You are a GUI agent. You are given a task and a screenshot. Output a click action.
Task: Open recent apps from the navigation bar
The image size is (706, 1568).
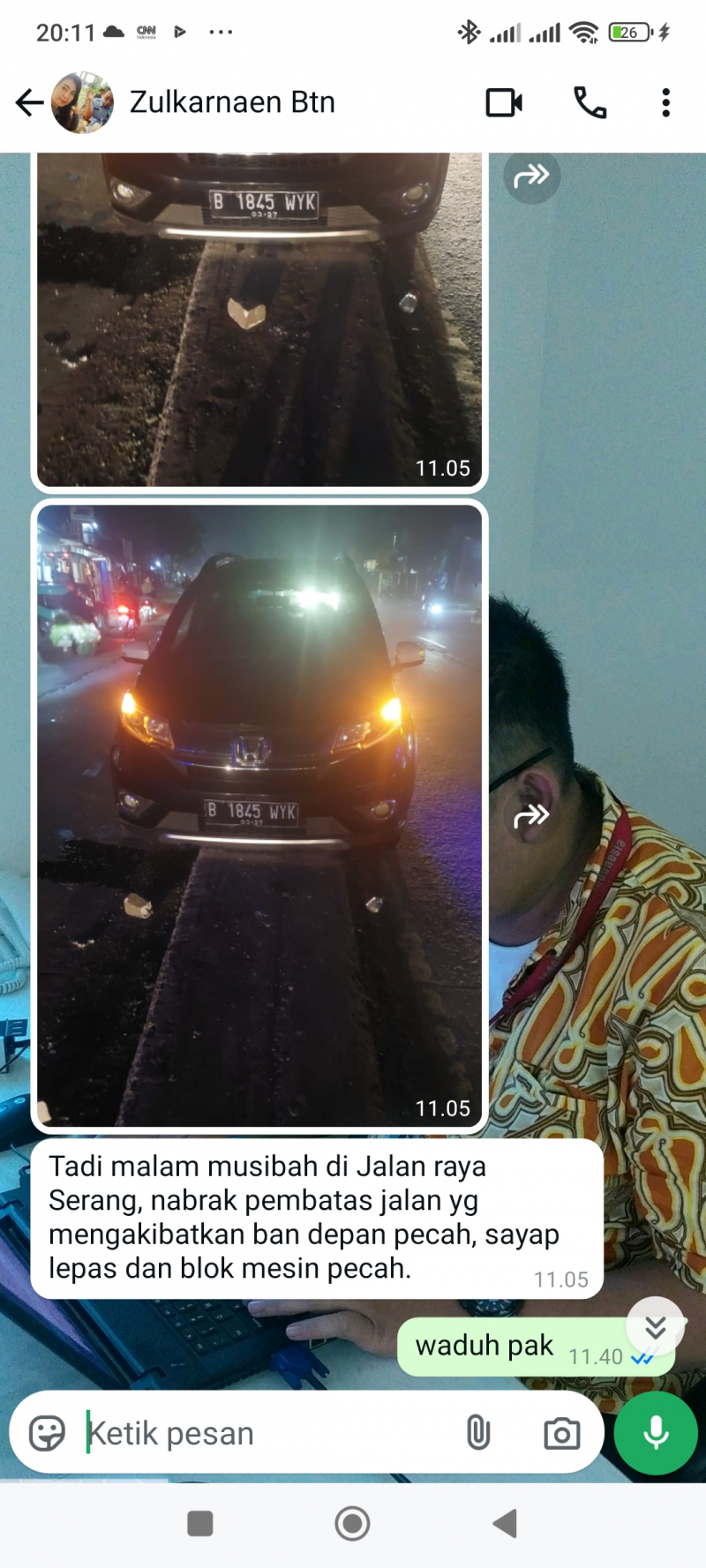(x=200, y=1523)
